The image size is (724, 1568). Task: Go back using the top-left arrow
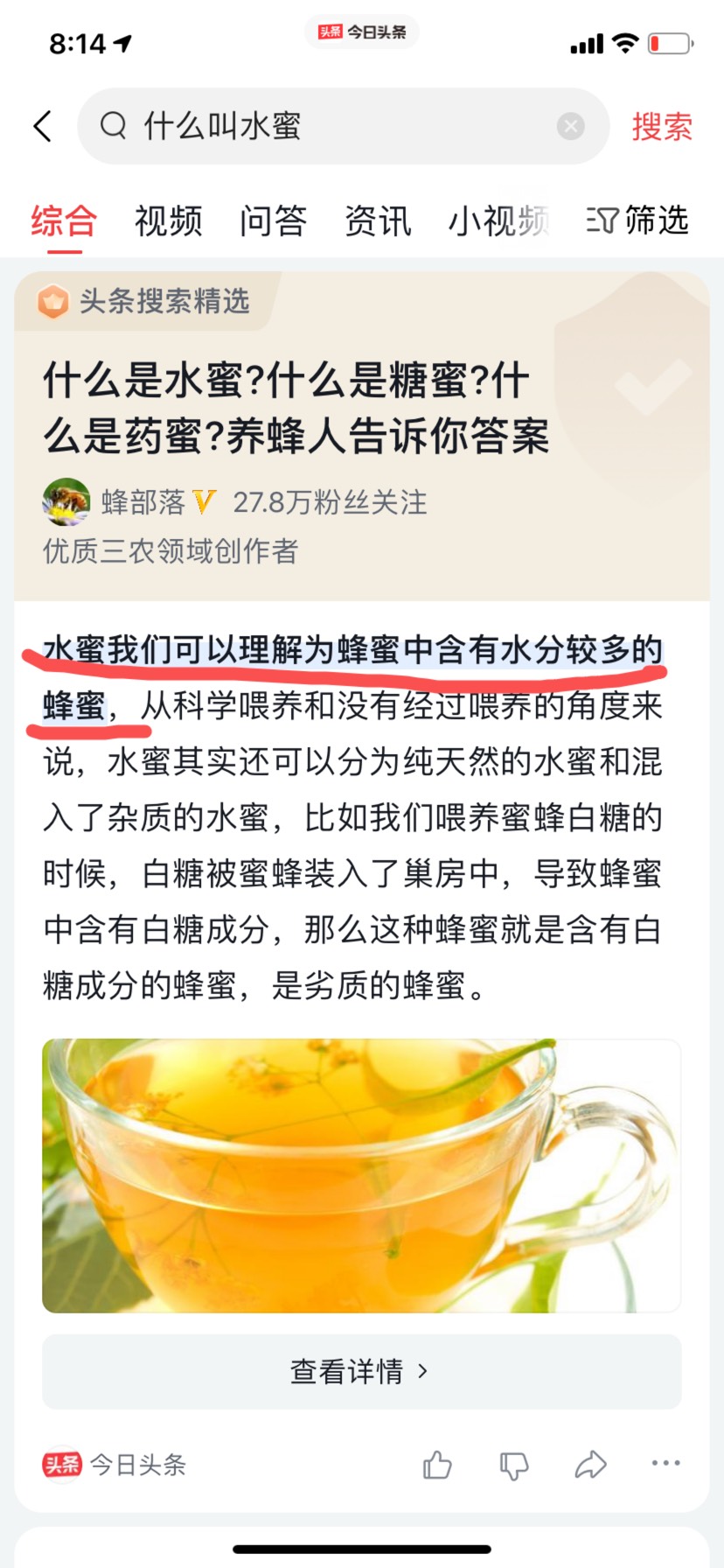[43, 126]
